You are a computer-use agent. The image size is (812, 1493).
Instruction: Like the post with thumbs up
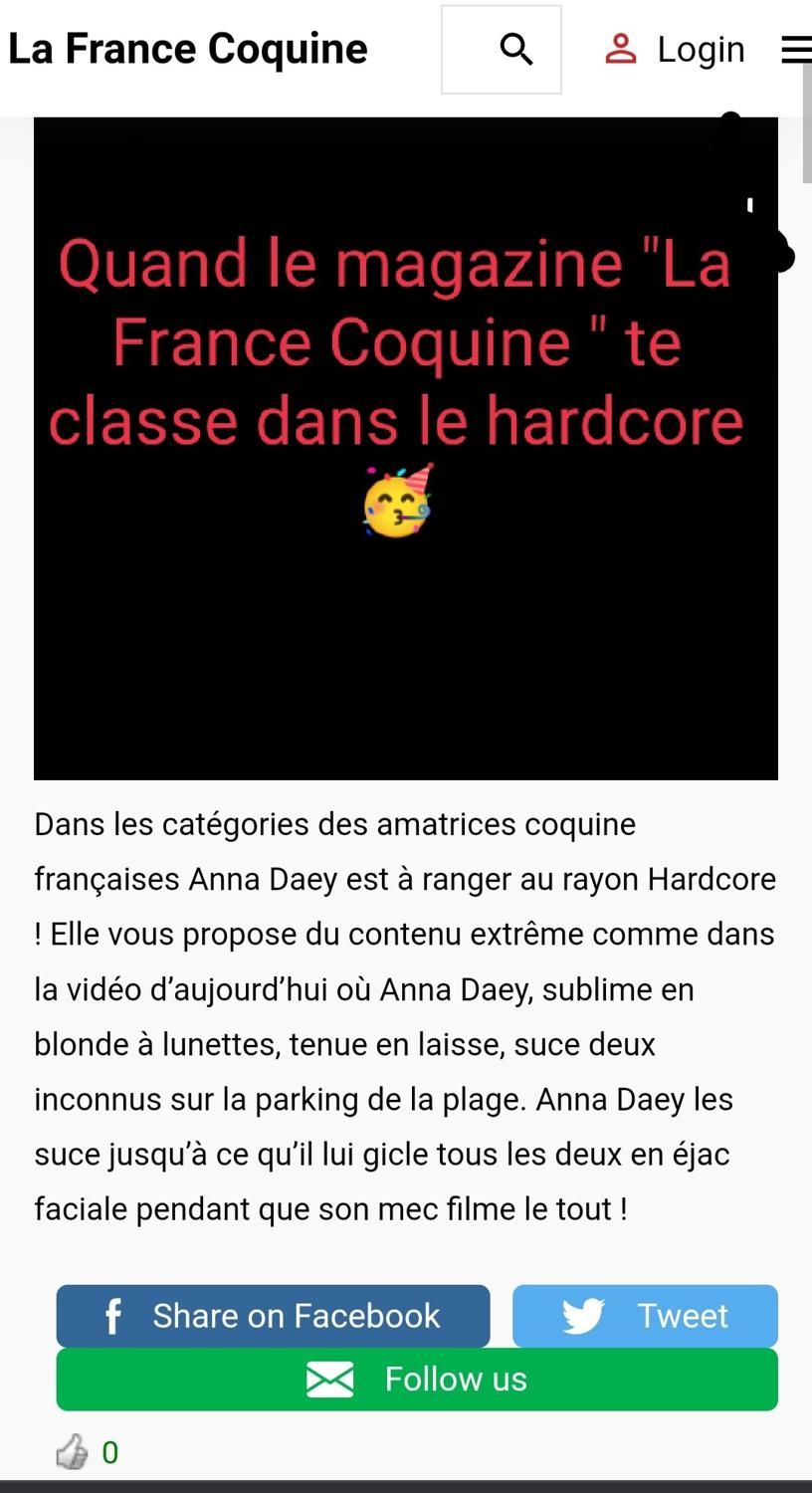point(72,1453)
